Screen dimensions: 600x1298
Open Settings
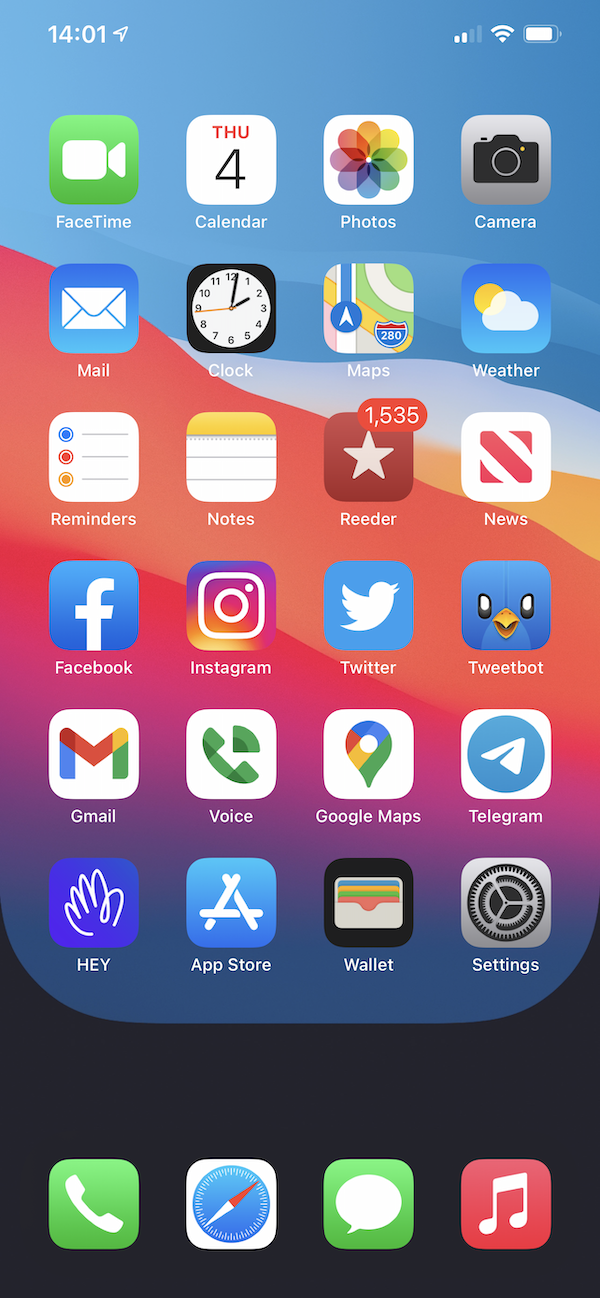(505, 902)
